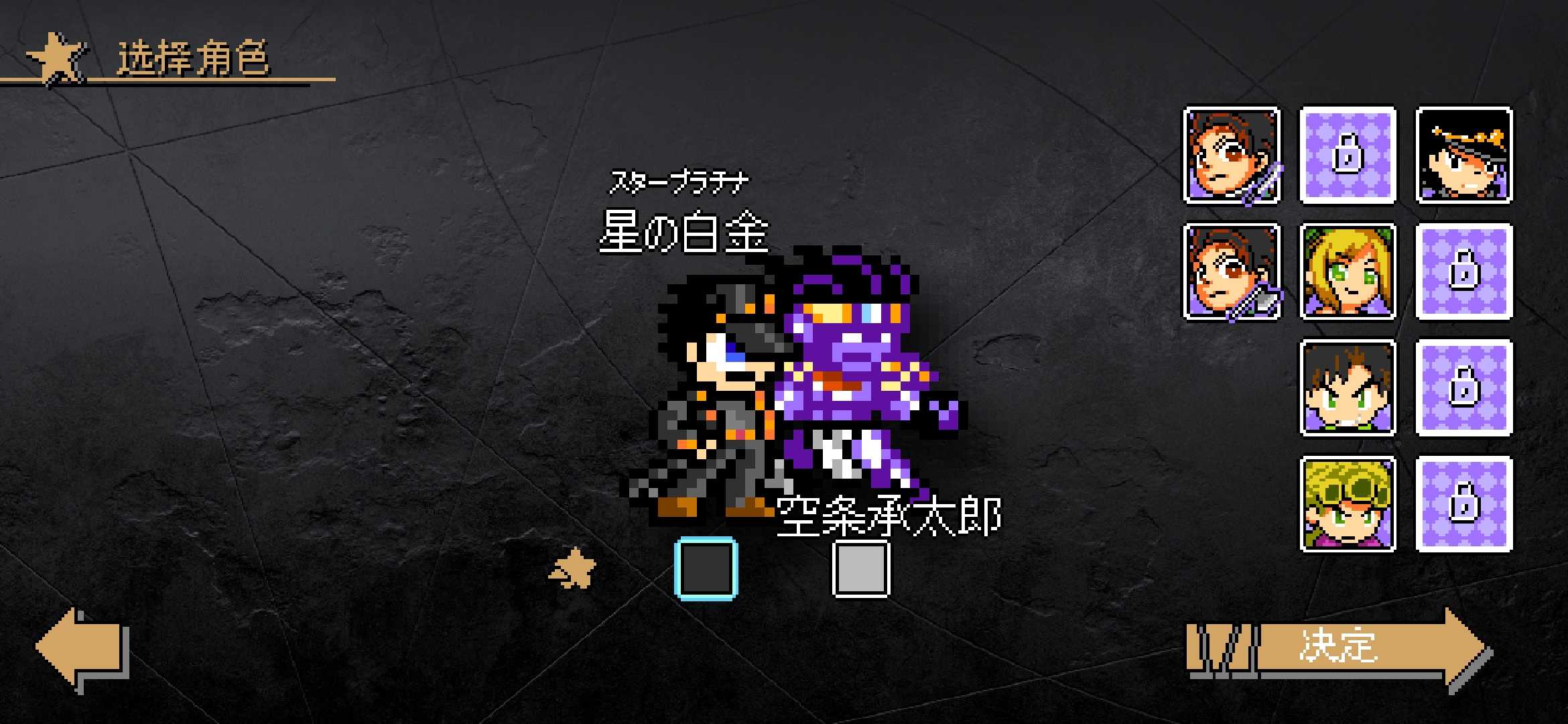Viewport: 1568px width, 724px height.
Task: Pick the top-left red-haired character portrait
Action: click(1232, 156)
